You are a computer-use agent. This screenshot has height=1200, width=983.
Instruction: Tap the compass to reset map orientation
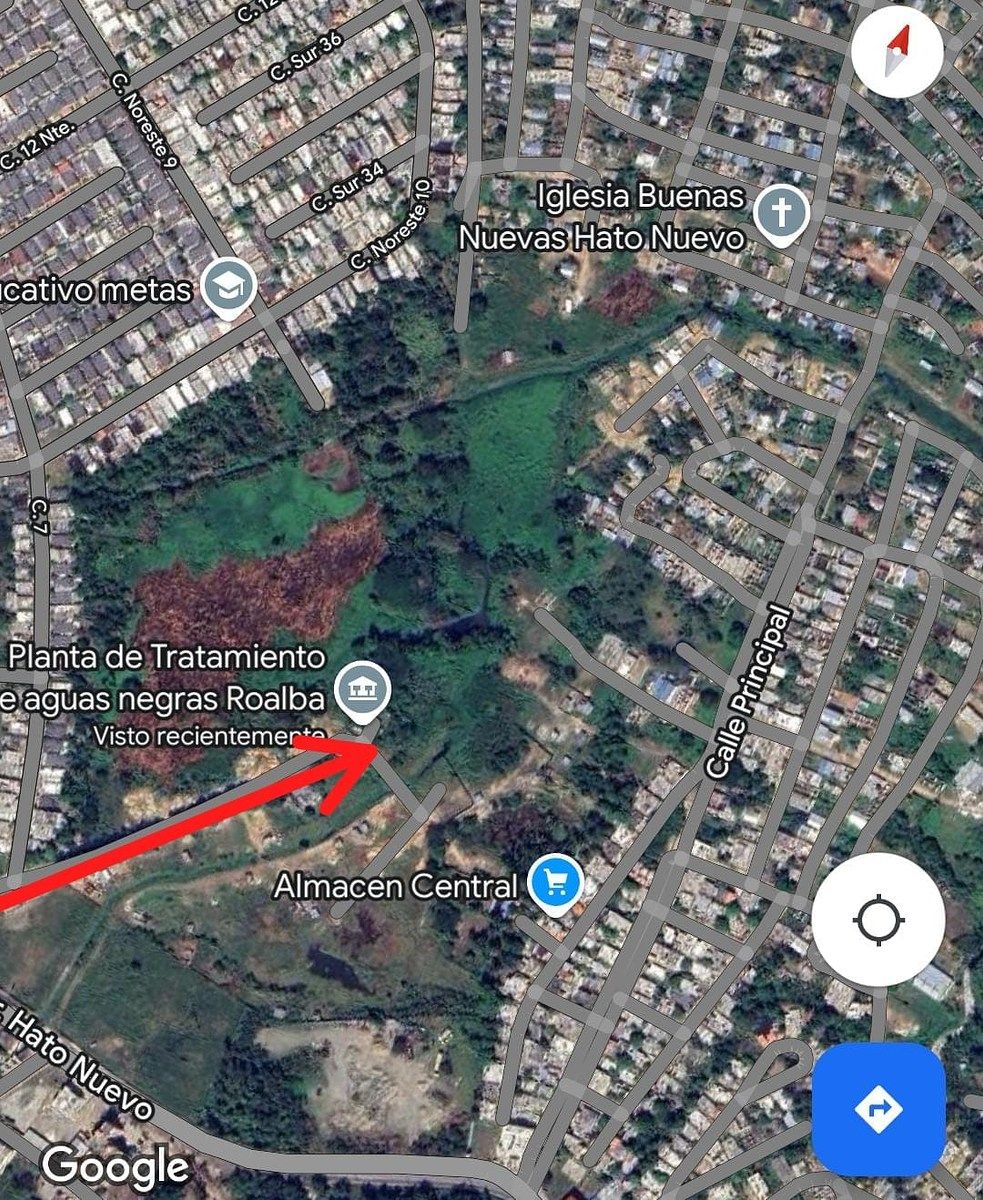tap(897, 51)
